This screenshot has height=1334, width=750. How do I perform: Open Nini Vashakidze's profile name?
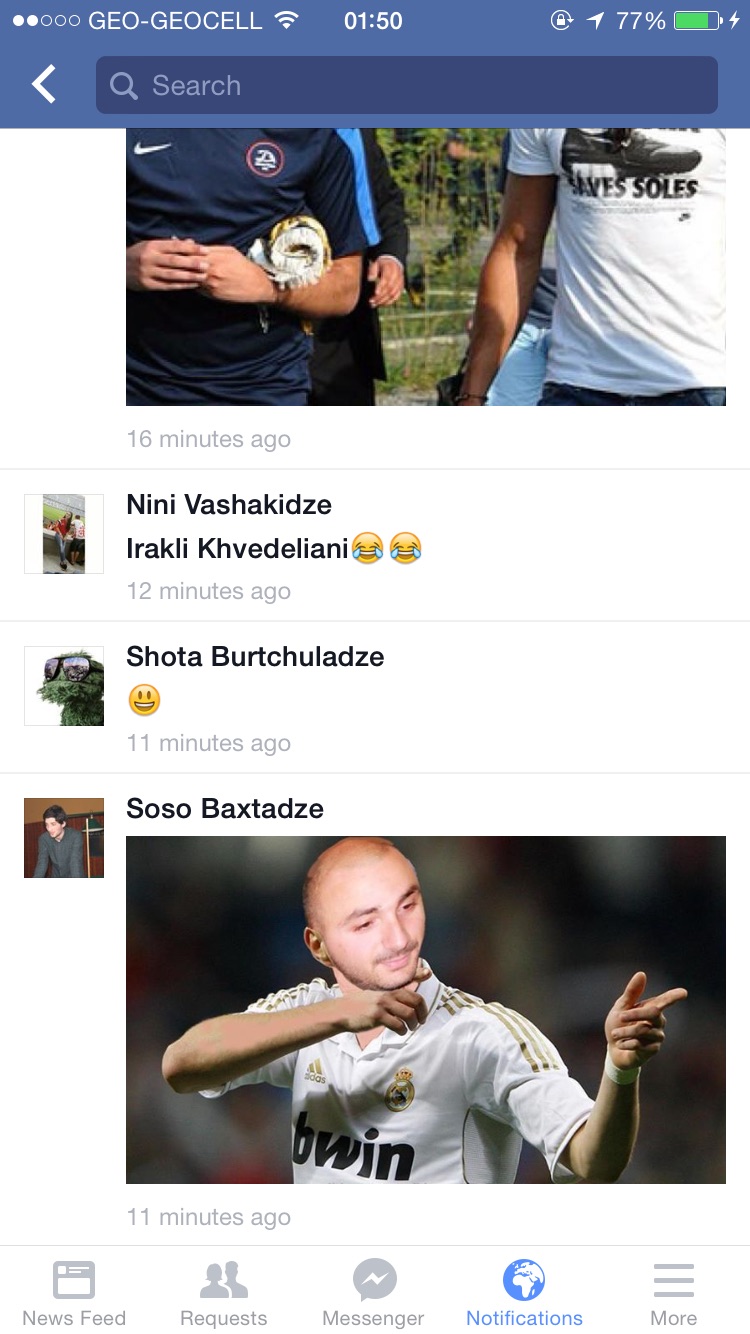point(229,504)
